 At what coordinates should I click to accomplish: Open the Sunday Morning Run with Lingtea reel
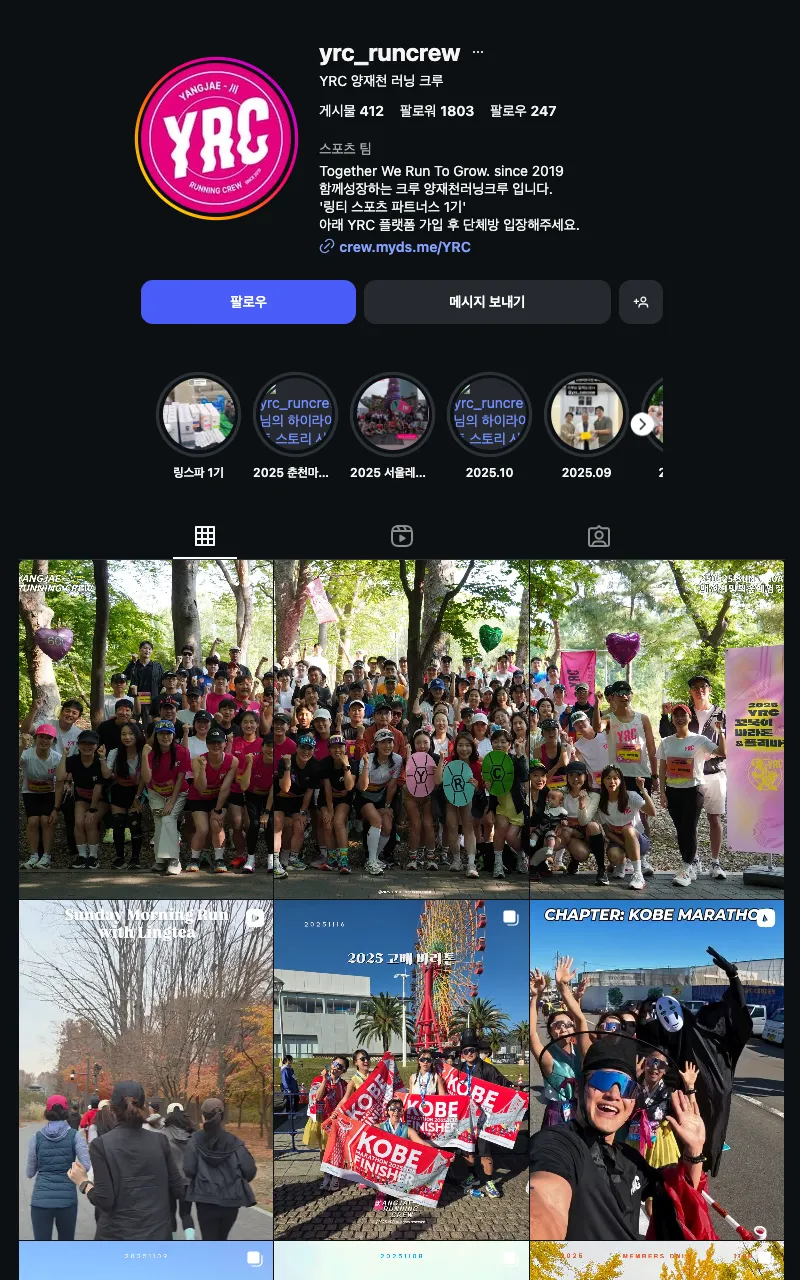tap(146, 1070)
